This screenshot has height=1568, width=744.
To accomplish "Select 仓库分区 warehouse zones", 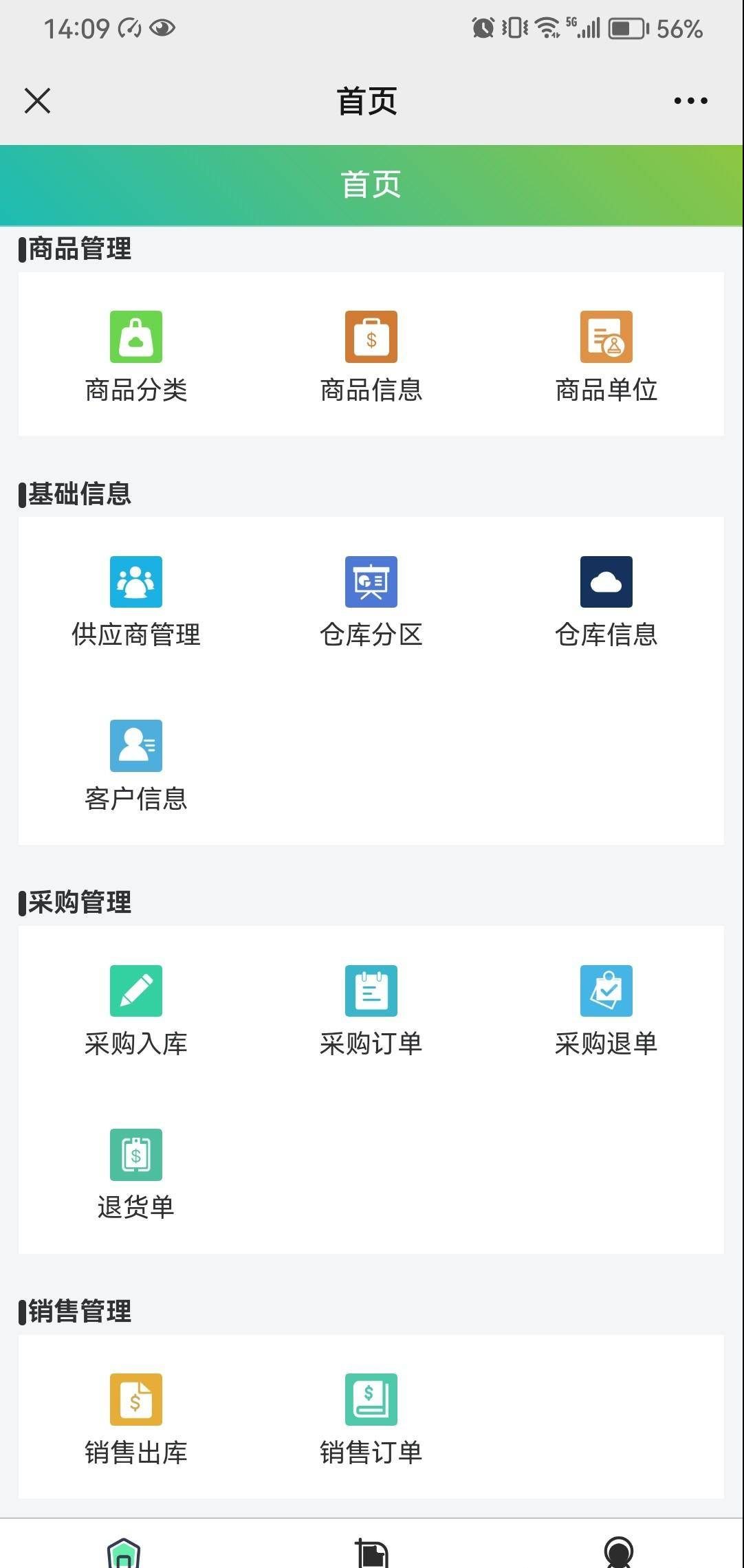I will [x=371, y=582].
